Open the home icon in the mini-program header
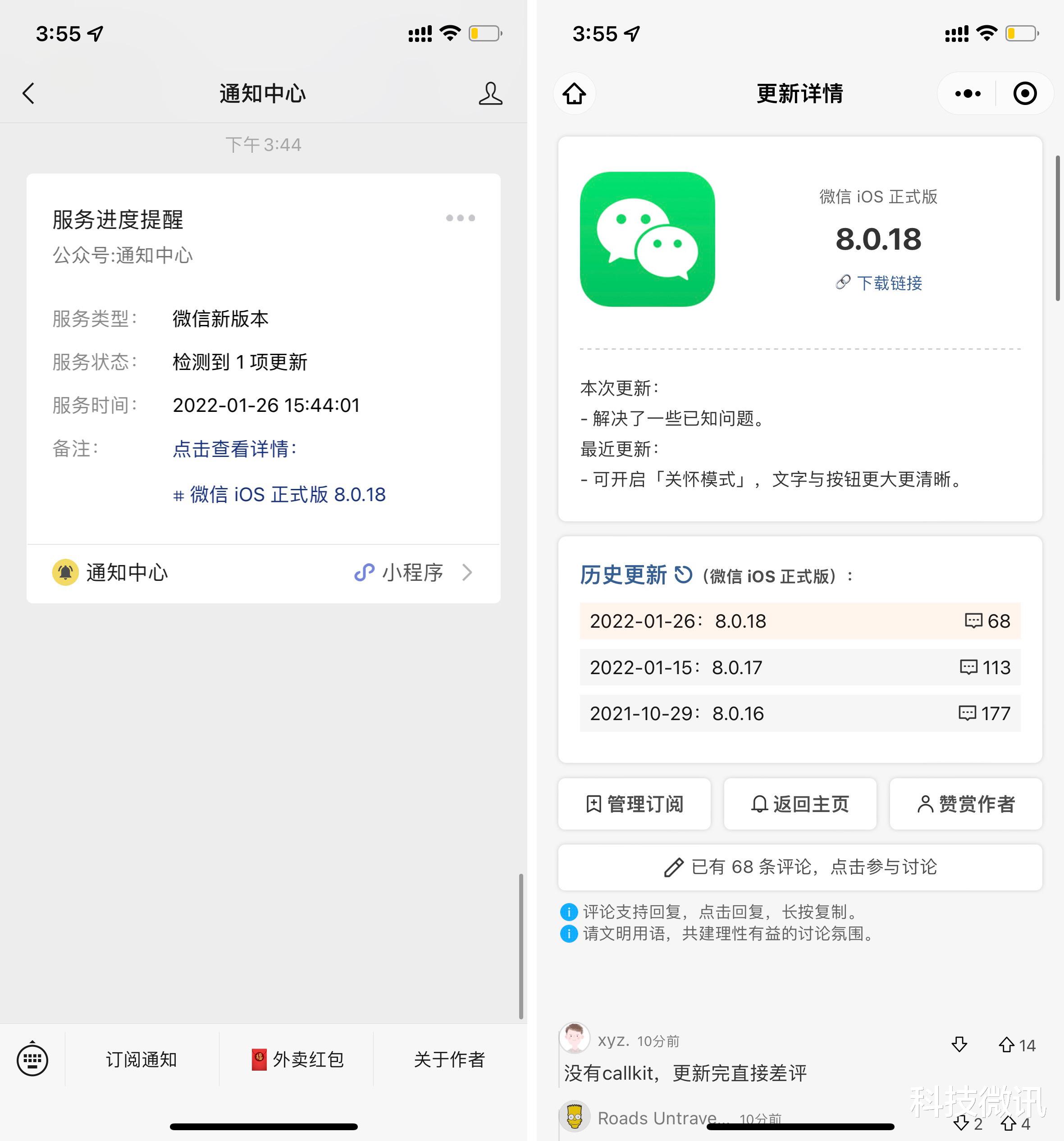Image resolution: width=1064 pixels, height=1141 pixels. (574, 94)
